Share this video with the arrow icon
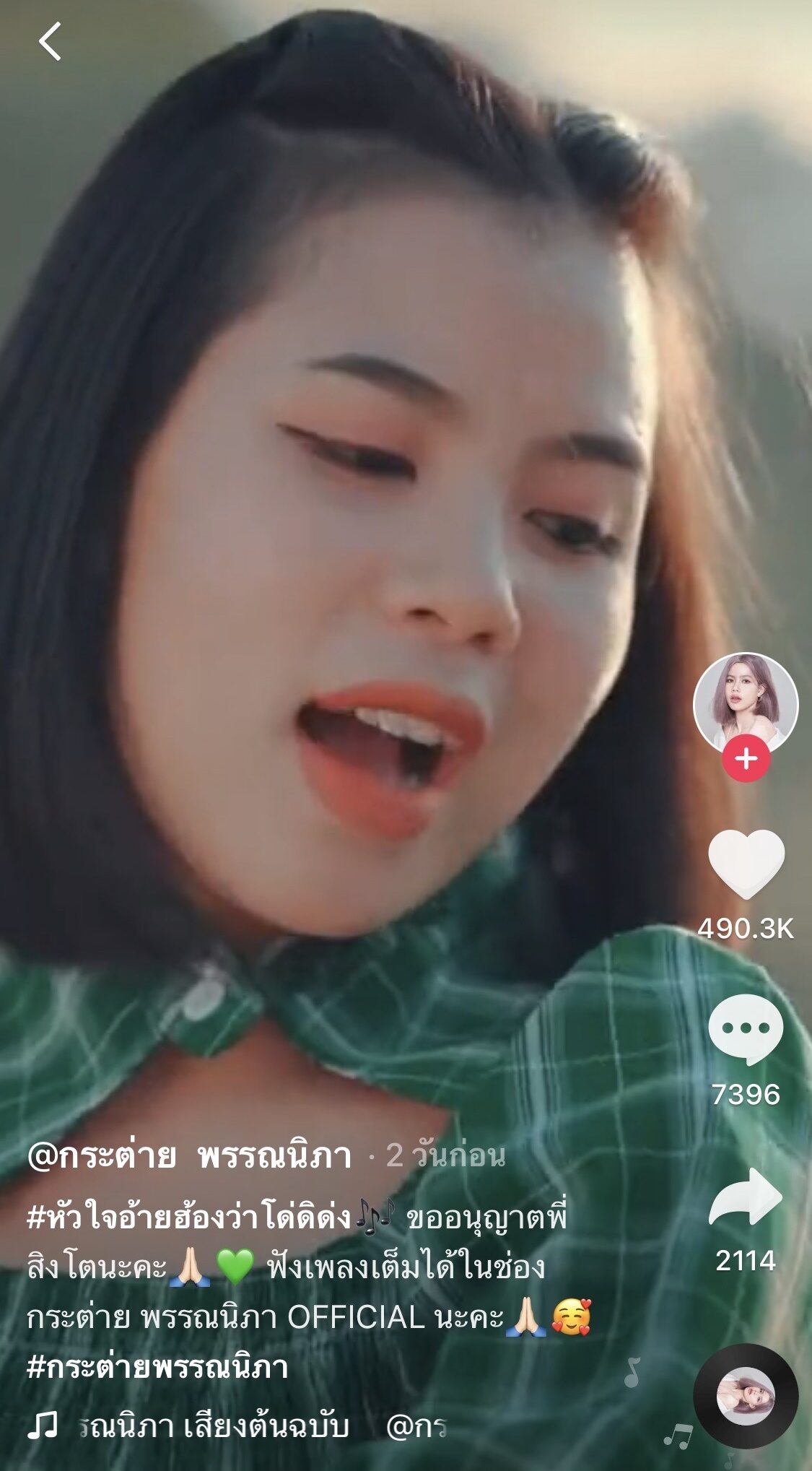The image size is (812, 1471). [746, 1197]
